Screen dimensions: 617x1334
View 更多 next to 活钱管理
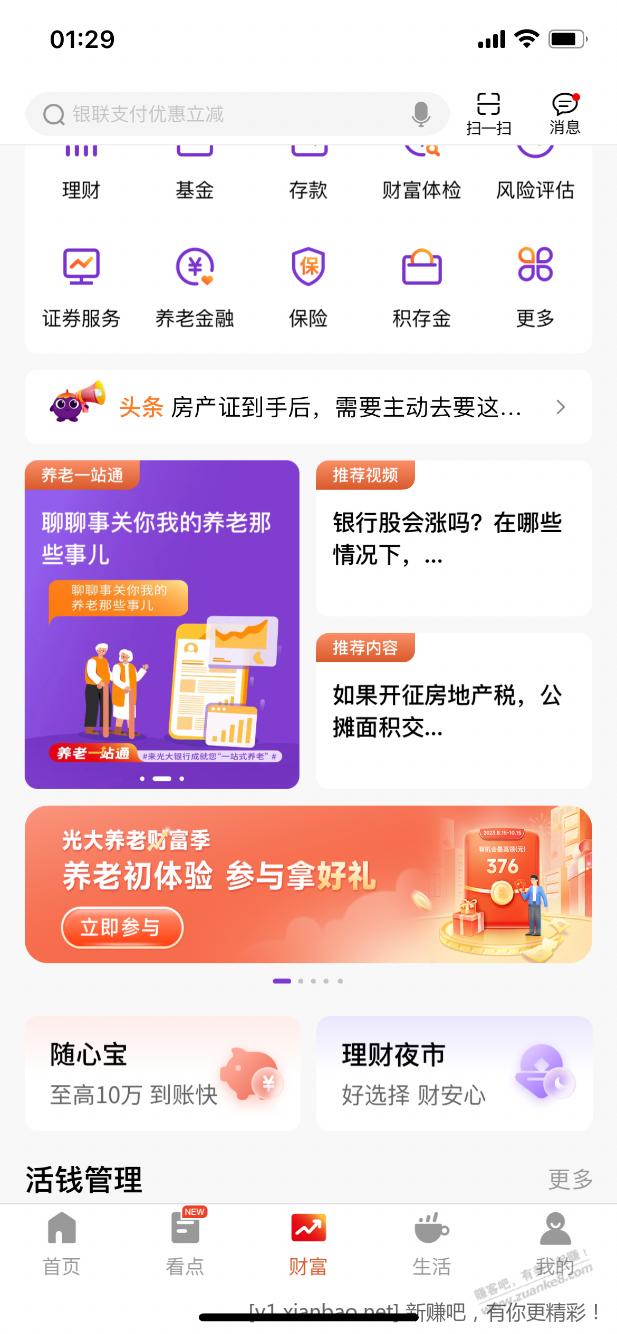[x=570, y=1179]
